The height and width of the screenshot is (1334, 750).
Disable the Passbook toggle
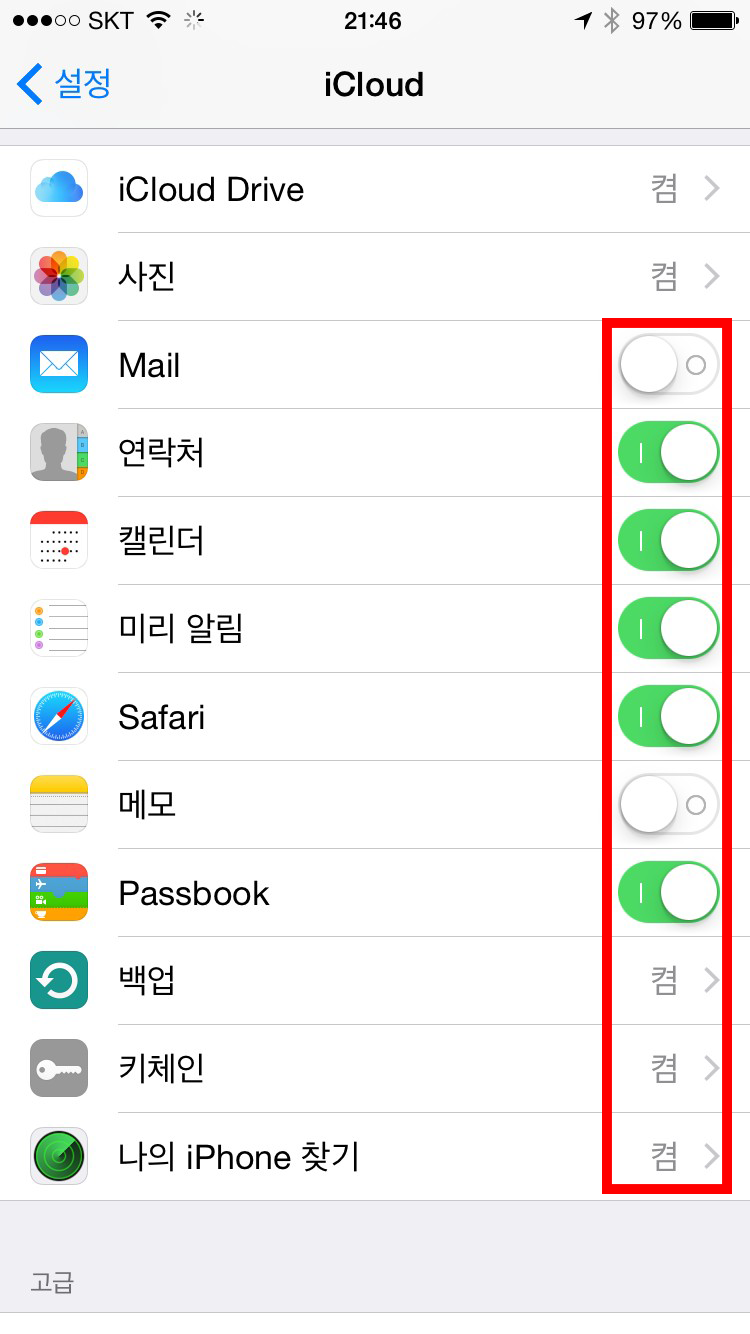(669, 893)
